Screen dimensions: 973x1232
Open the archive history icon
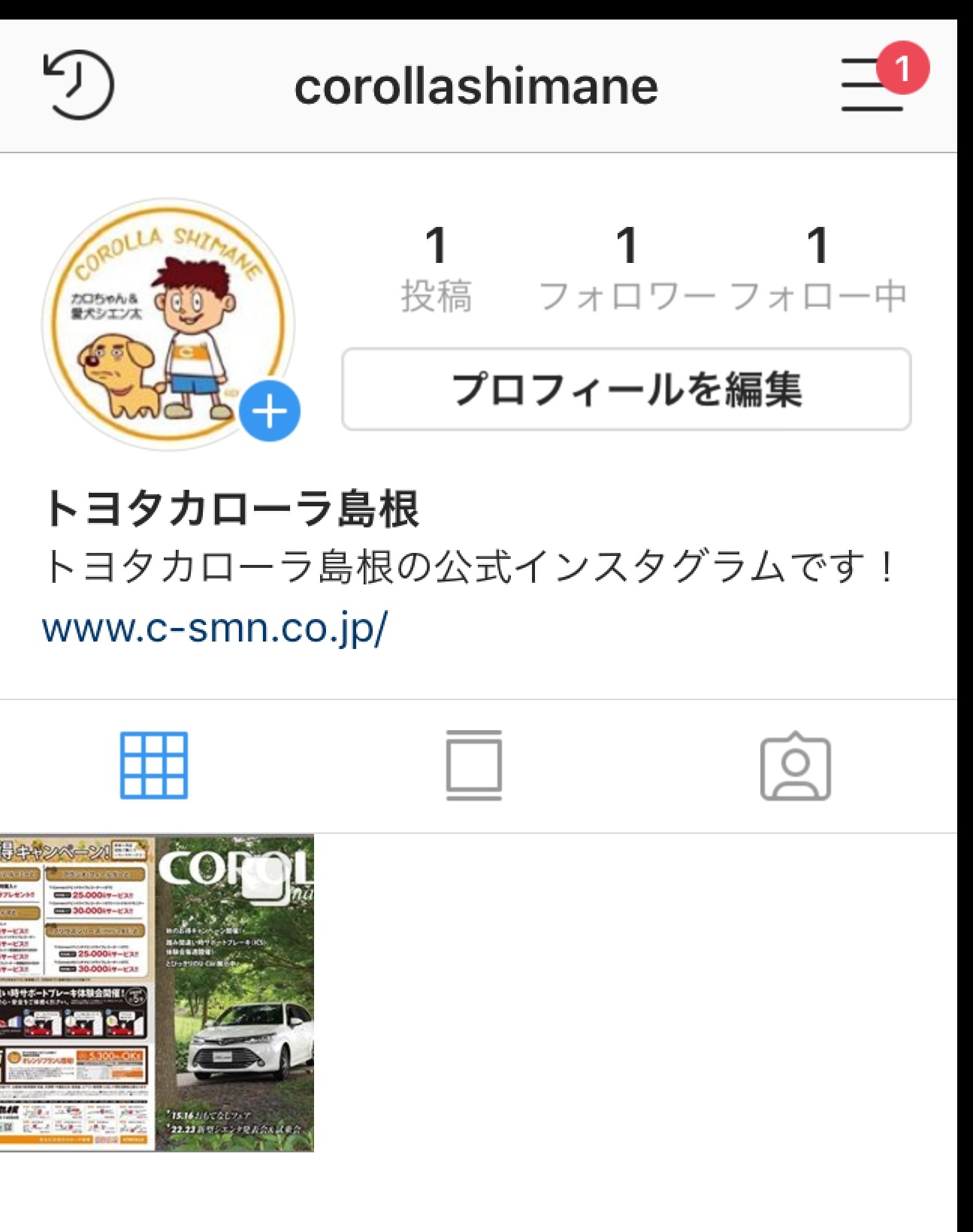tap(79, 85)
